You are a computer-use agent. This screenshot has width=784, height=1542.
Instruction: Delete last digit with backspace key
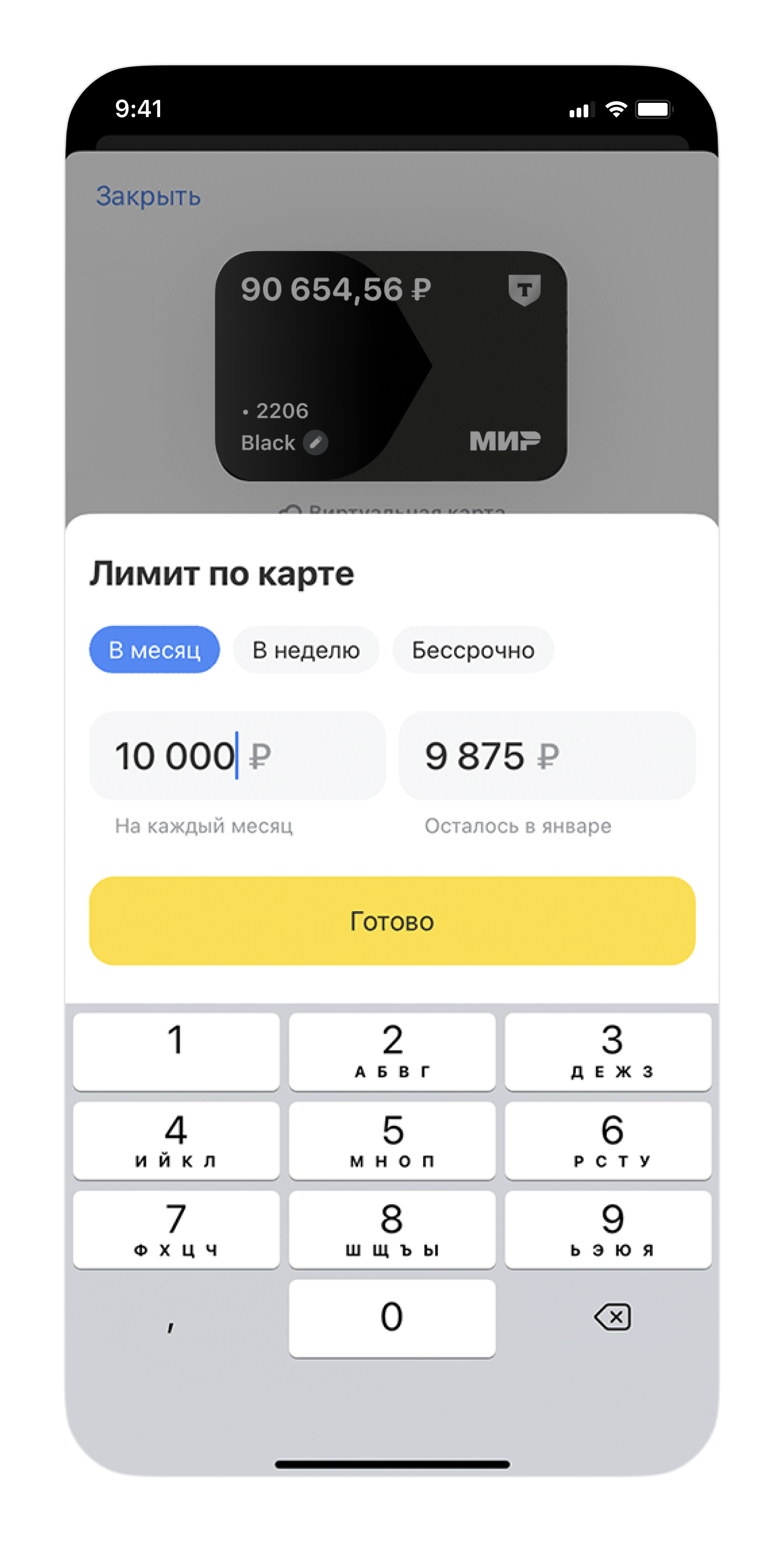click(x=612, y=1317)
